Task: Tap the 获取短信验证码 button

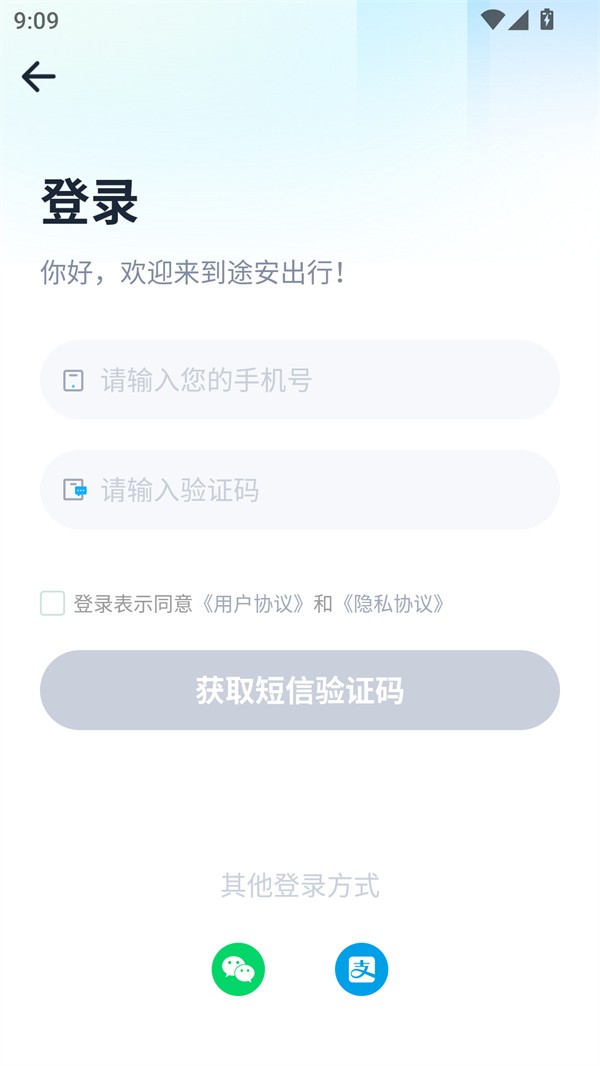Action: 300,690
